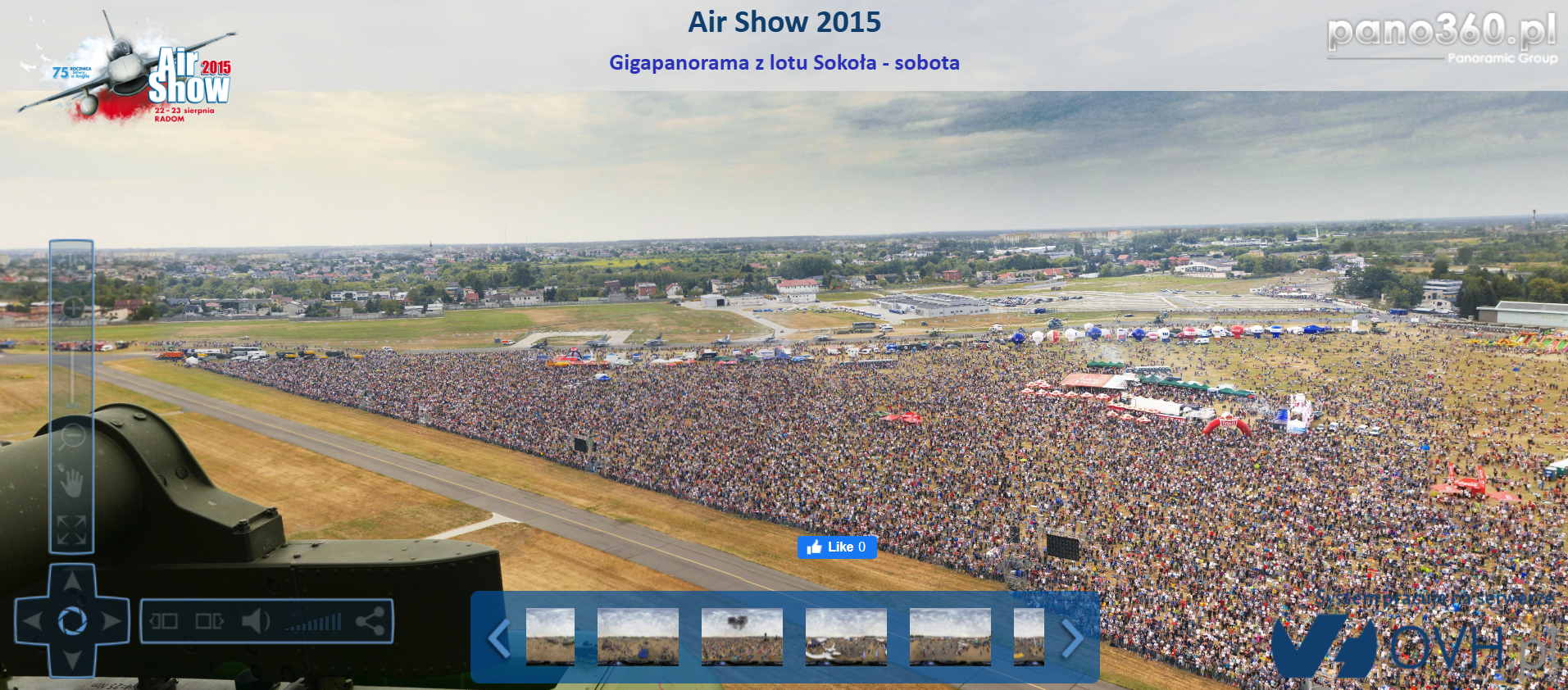
Task: Show more thumbnails with right chevron
Action: [x=1071, y=638]
